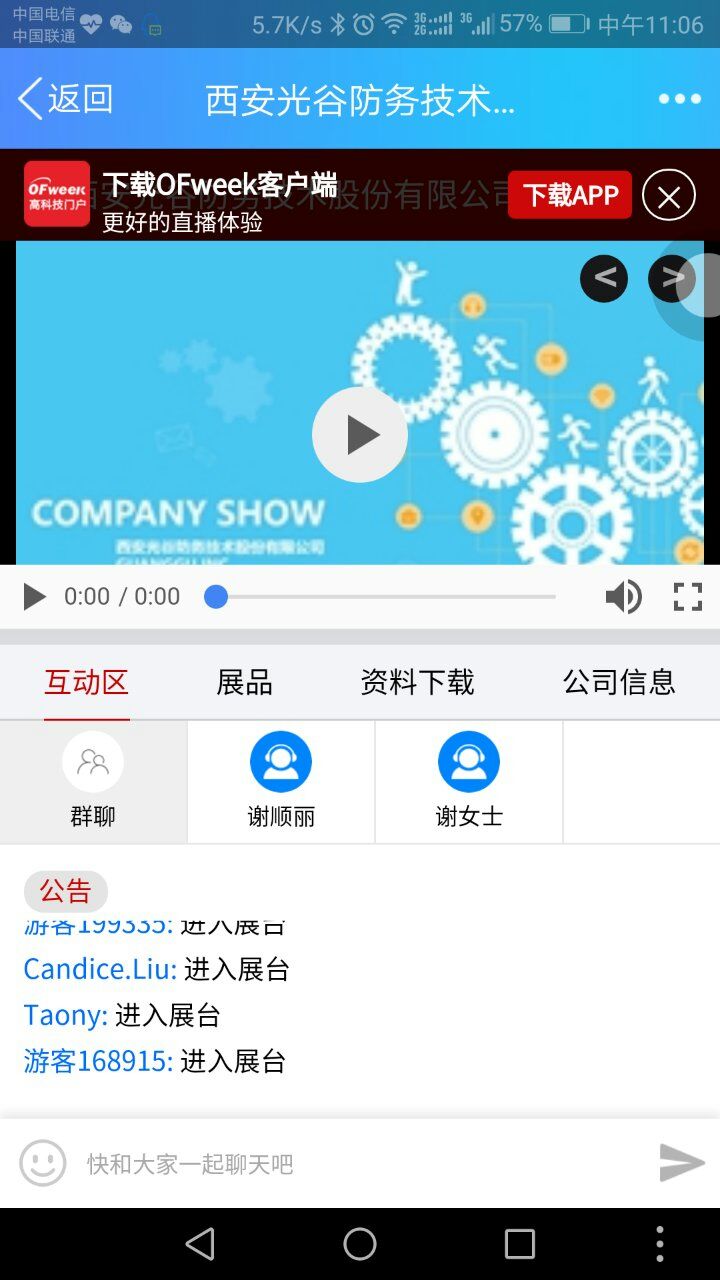Chat with 谢顺丽
Viewport: 720px width, 1280px height.
[281, 781]
